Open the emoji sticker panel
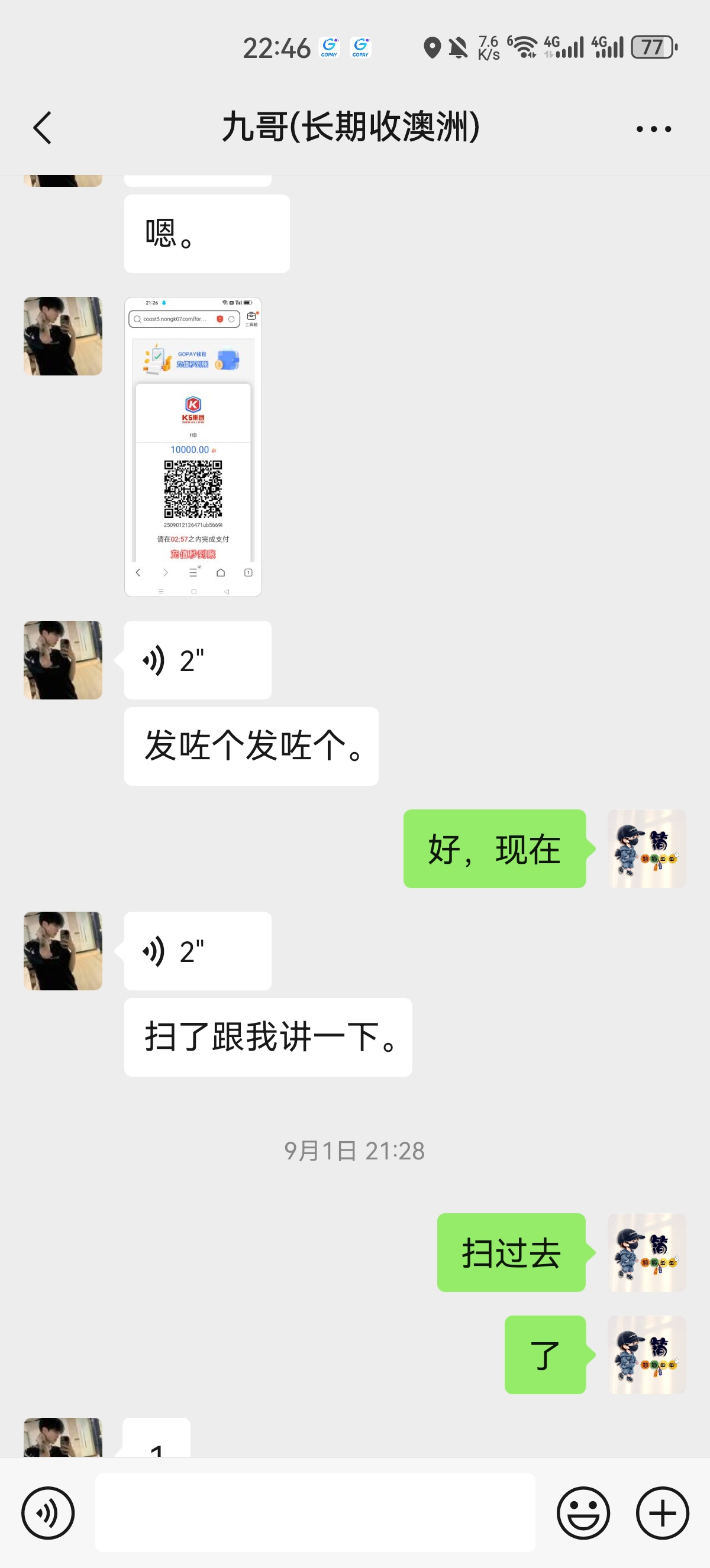 tap(583, 1512)
